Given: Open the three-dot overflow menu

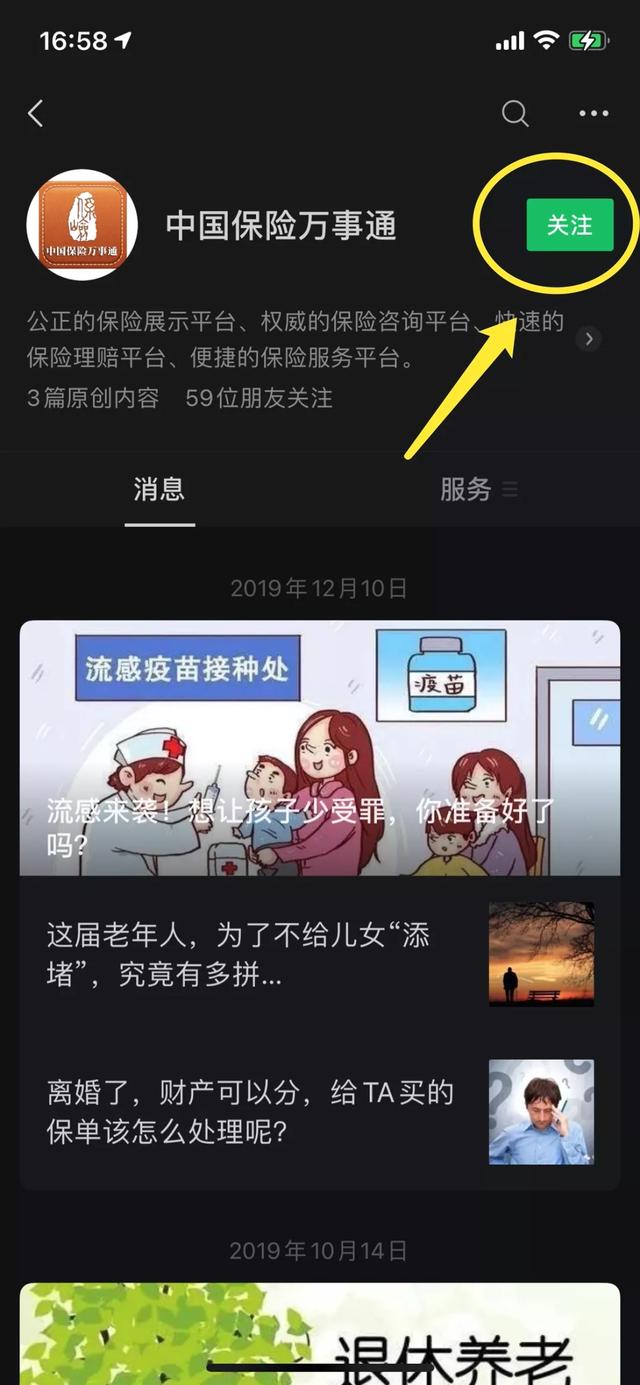Looking at the screenshot, I should 594,114.
